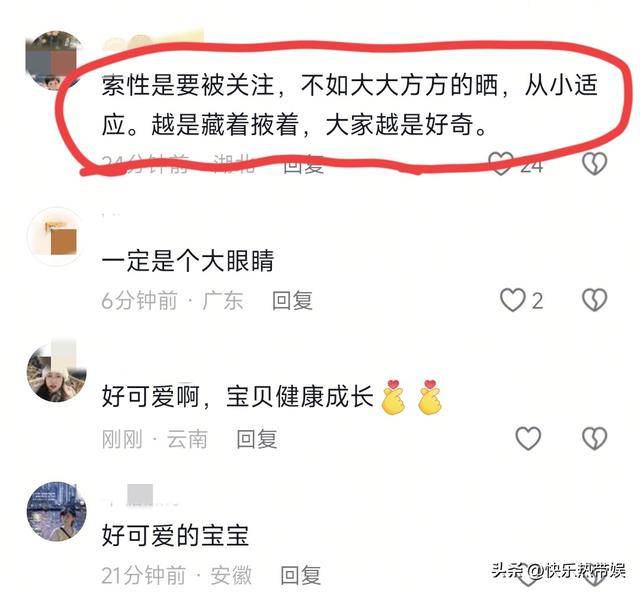Screen dimensions: 640x593
Task: Dislike the 湖北 comment about 大大方方的晒
Action: 595,163
